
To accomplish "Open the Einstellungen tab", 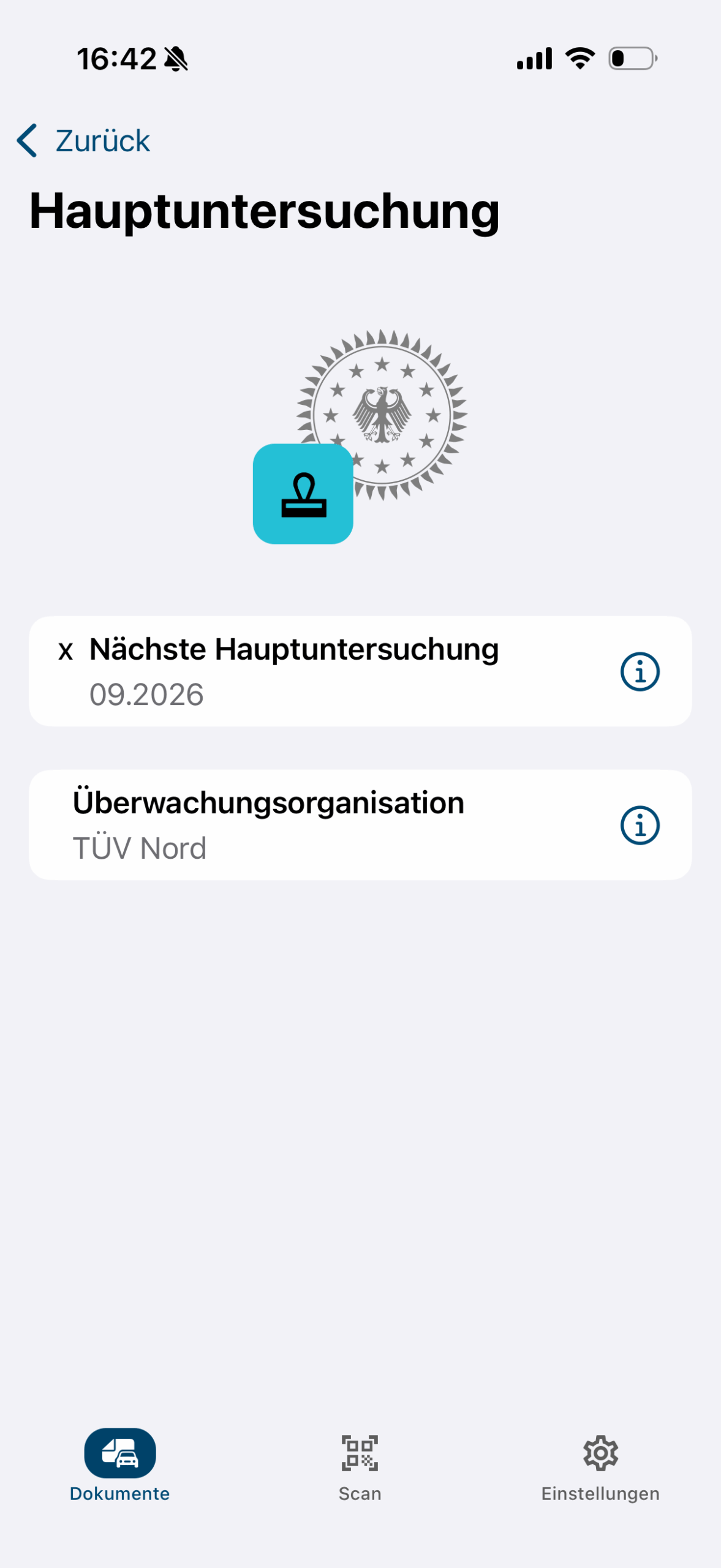I will click(x=600, y=1465).
